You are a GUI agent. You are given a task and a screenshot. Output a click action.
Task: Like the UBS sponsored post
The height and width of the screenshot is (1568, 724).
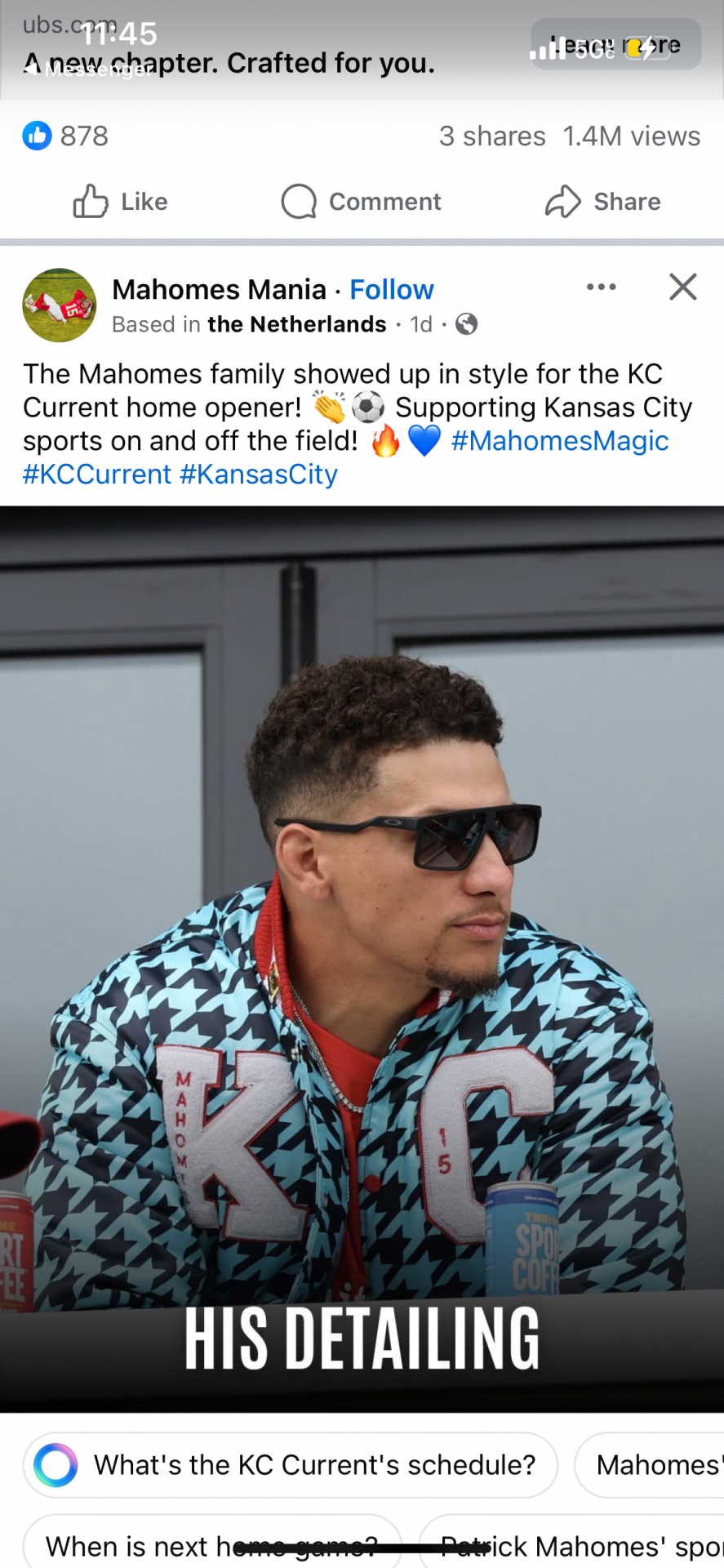(x=120, y=202)
